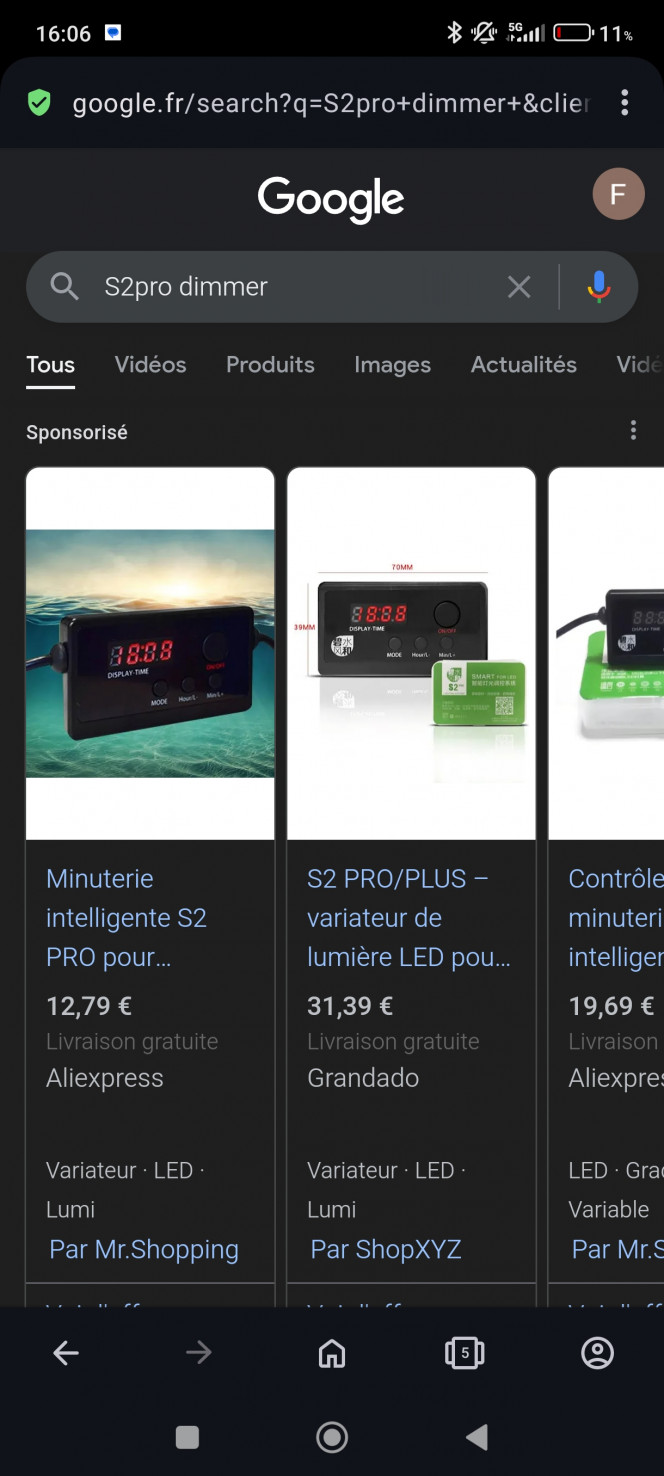
Task: Clear the search query text
Action: click(x=519, y=287)
